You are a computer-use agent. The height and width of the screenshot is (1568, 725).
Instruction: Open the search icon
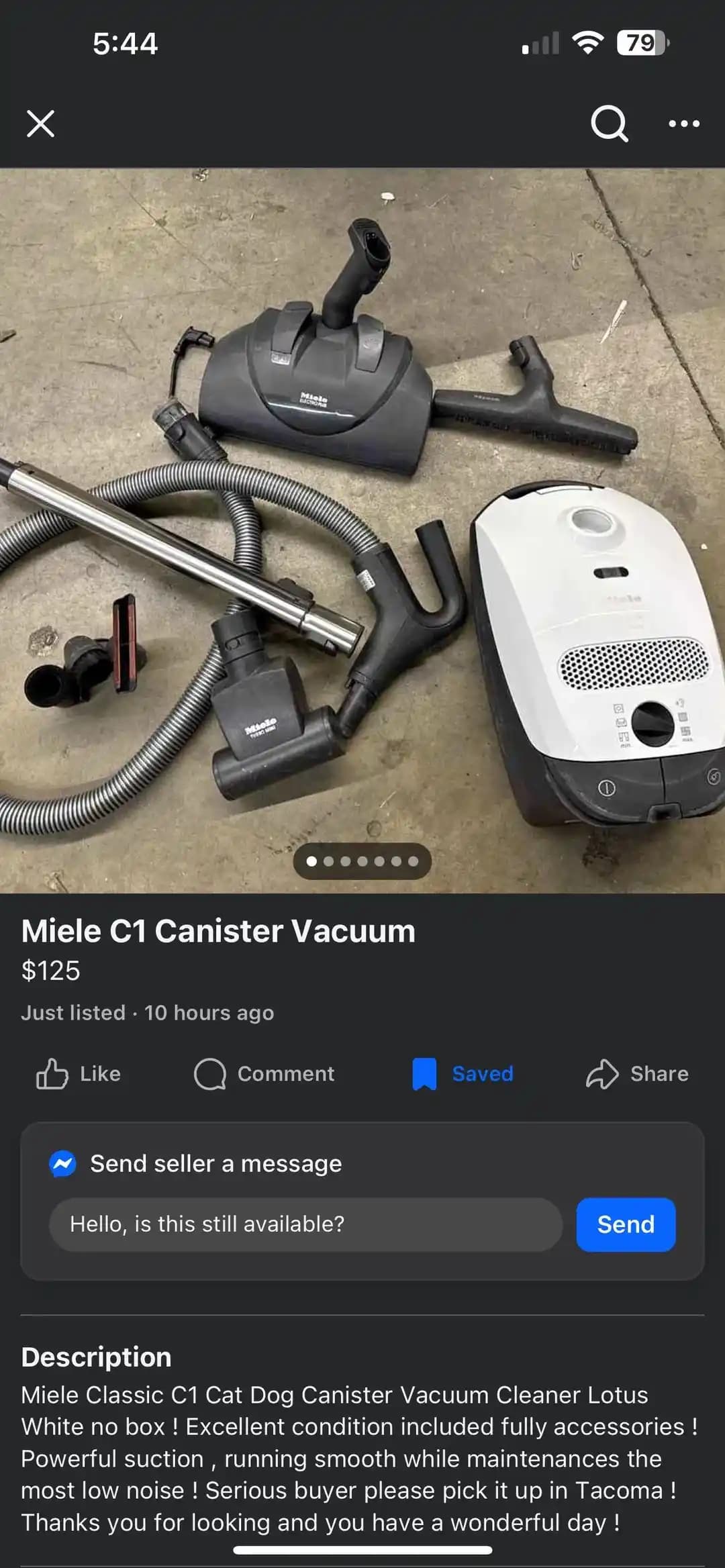[609, 124]
